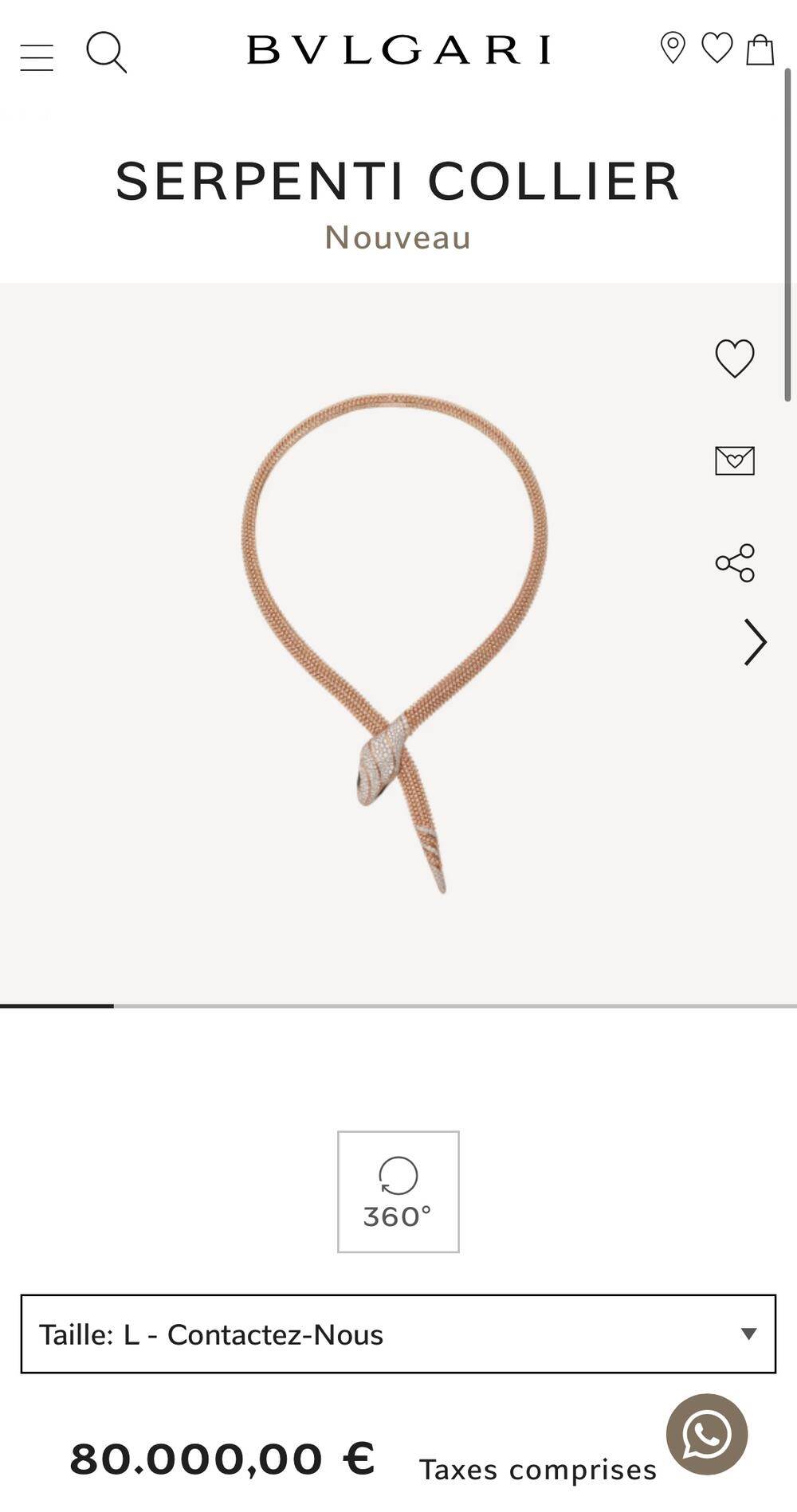Show the next product image
797x1512 pixels.
pyautogui.click(x=755, y=642)
